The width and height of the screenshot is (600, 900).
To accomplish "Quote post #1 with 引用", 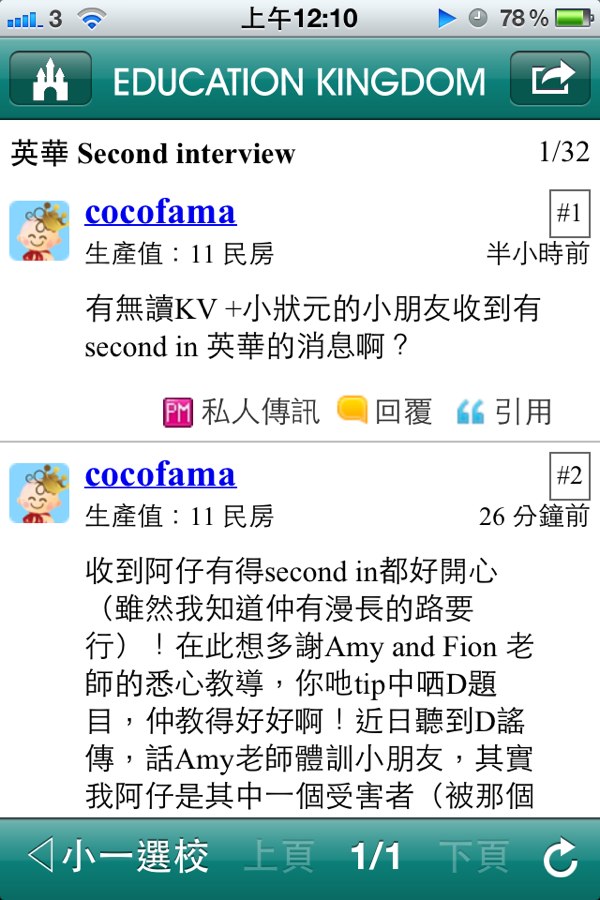I will click(504, 411).
